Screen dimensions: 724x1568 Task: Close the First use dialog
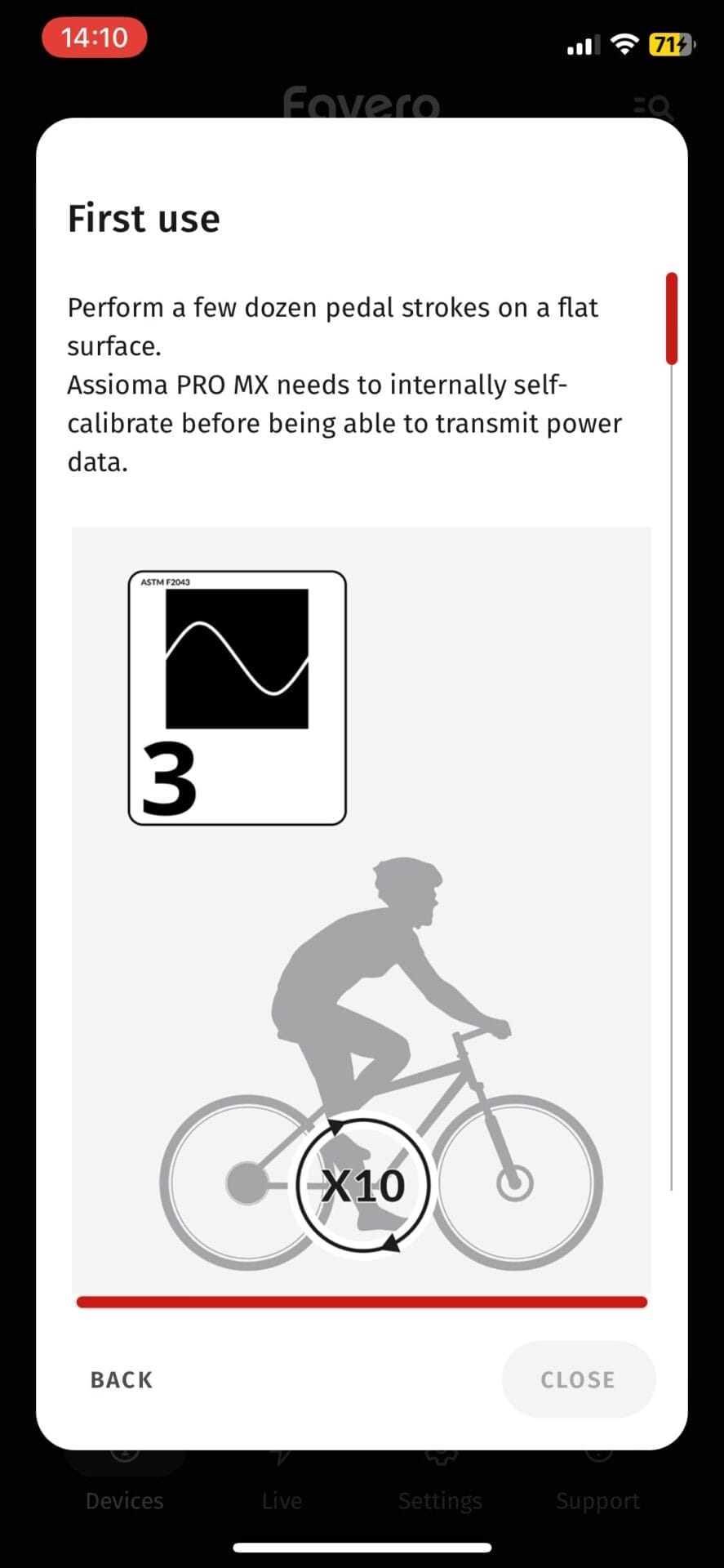[x=578, y=1379]
